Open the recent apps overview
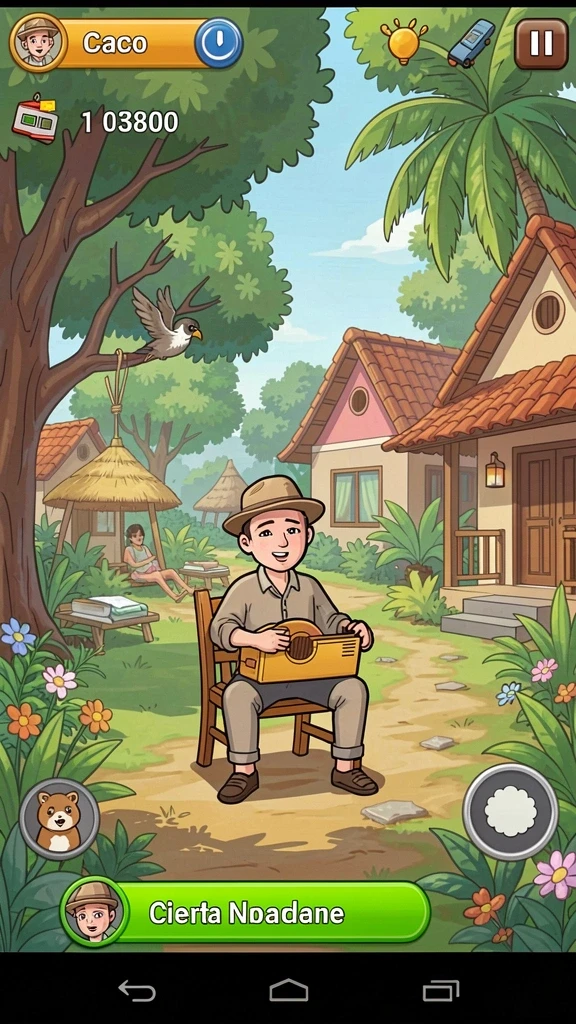Image resolution: width=576 pixels, height=1024 pixels. [440, 990]
